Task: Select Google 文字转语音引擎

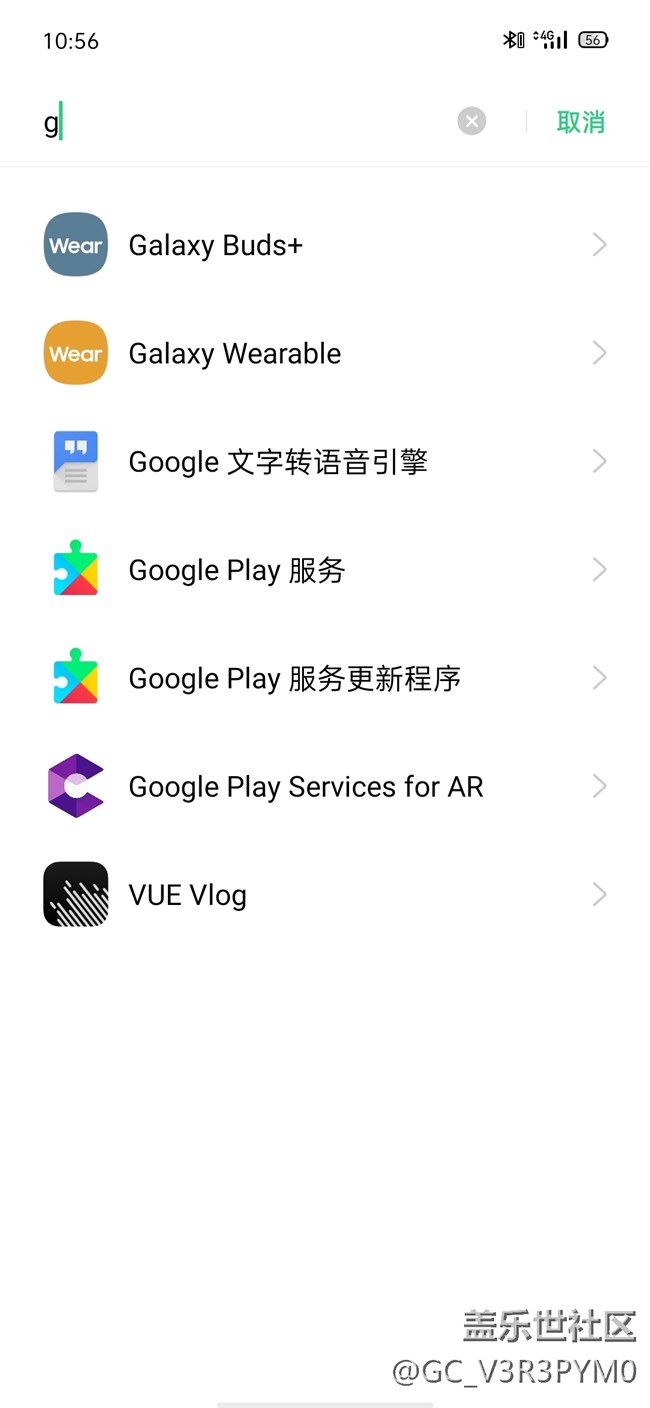Action: coord(325,462)
